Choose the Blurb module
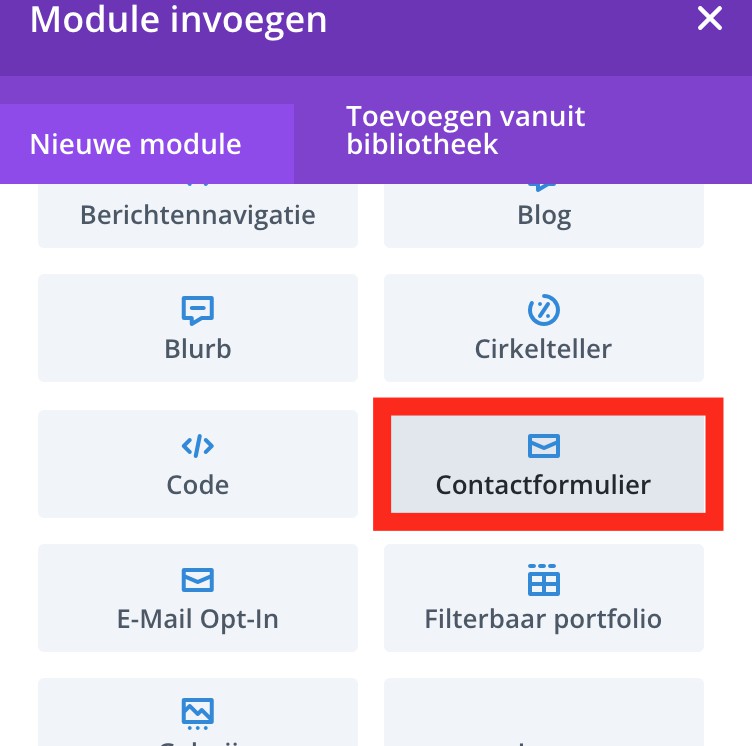Viewport: 752px width, 746px height. point(198,329)
